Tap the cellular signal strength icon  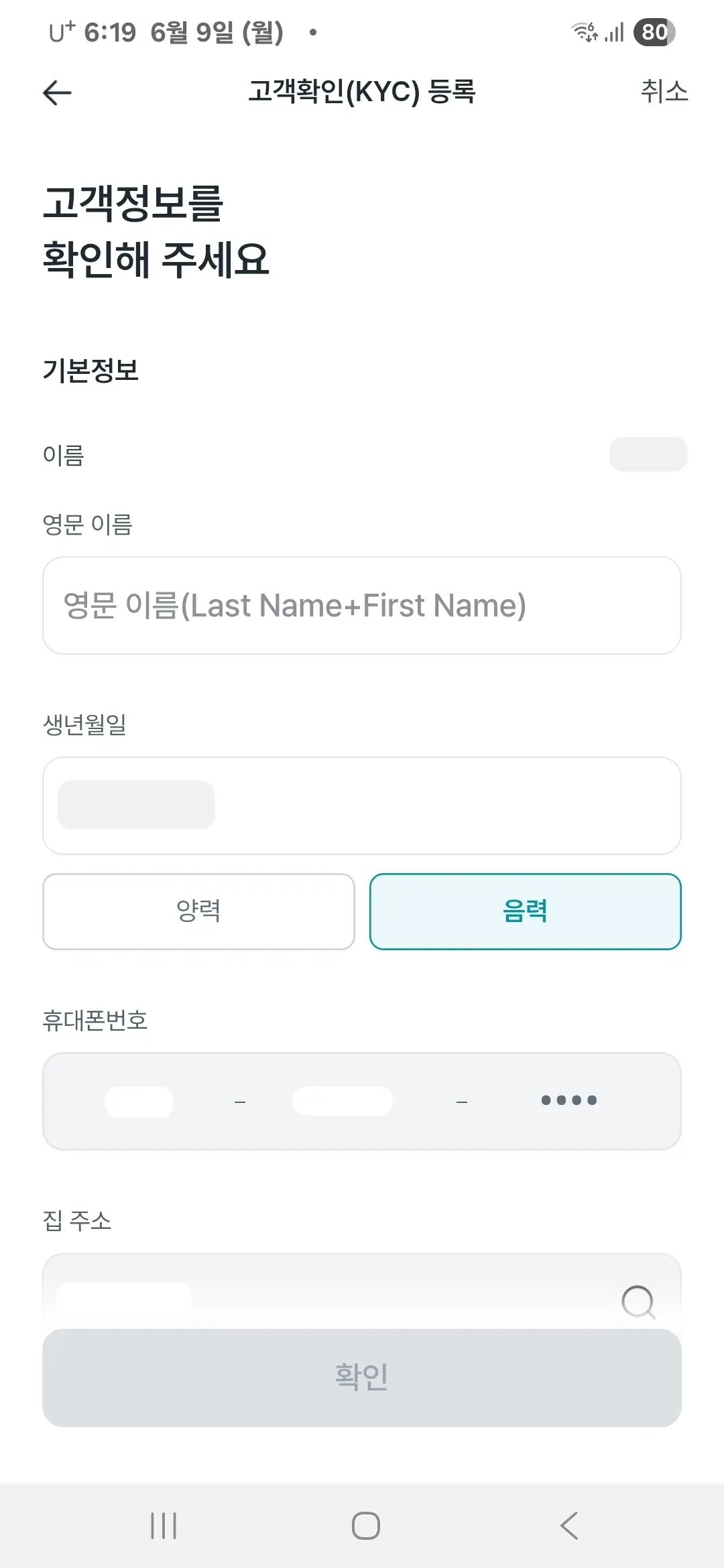(x=613, y=31)
